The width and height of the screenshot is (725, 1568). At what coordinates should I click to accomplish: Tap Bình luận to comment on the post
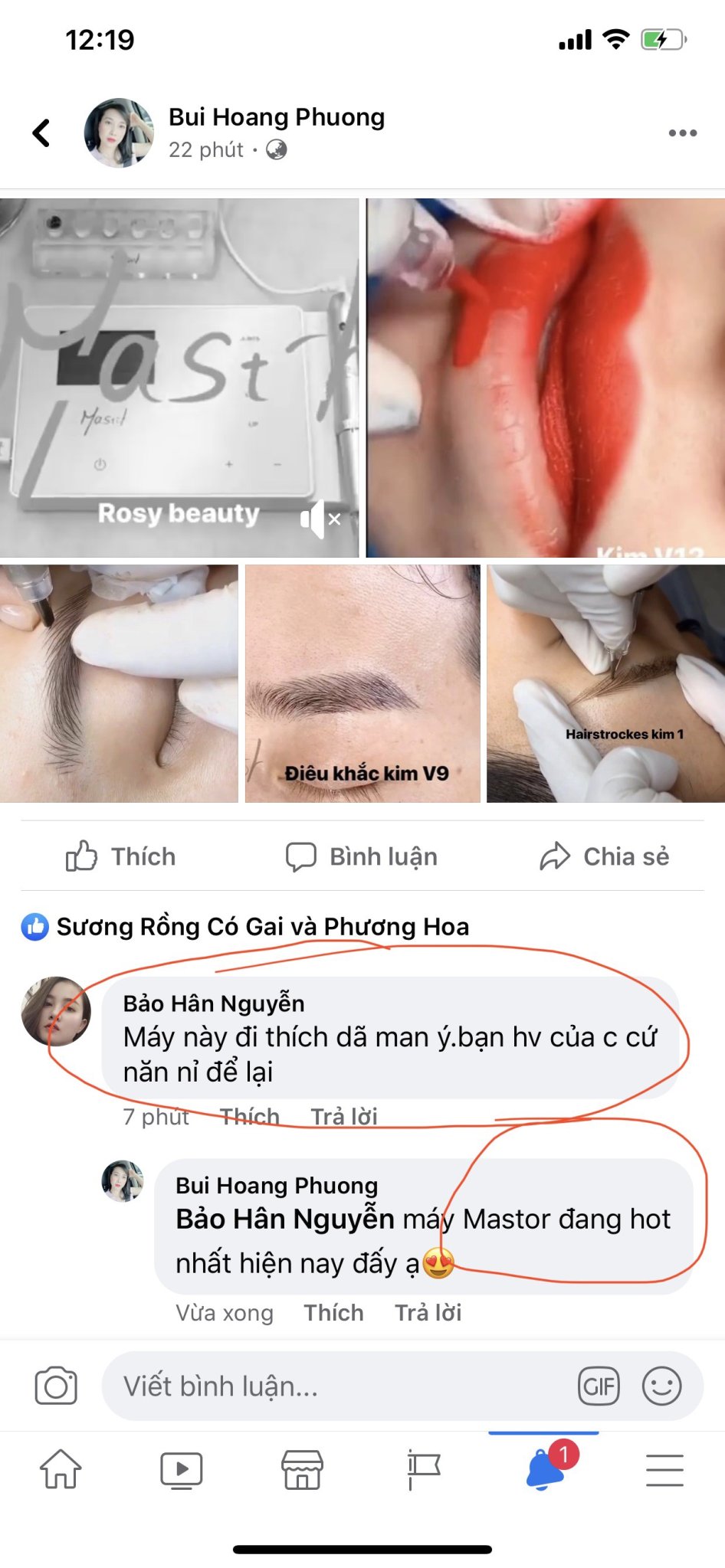[x=362, y=856]
